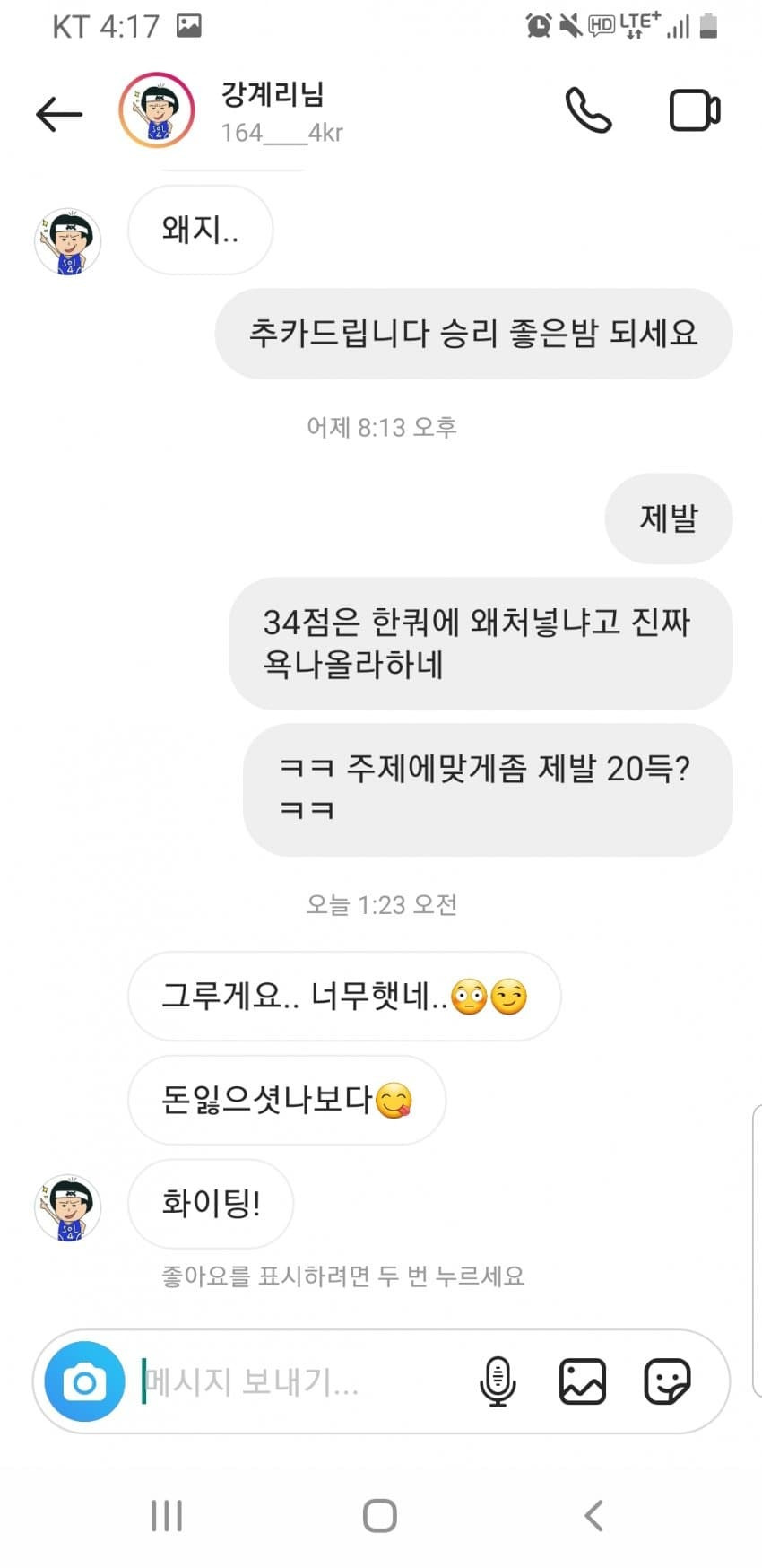This screenshot has width=762, height=1568.
Task: Open the camera from the message bar
Action: pos(85,1381)
